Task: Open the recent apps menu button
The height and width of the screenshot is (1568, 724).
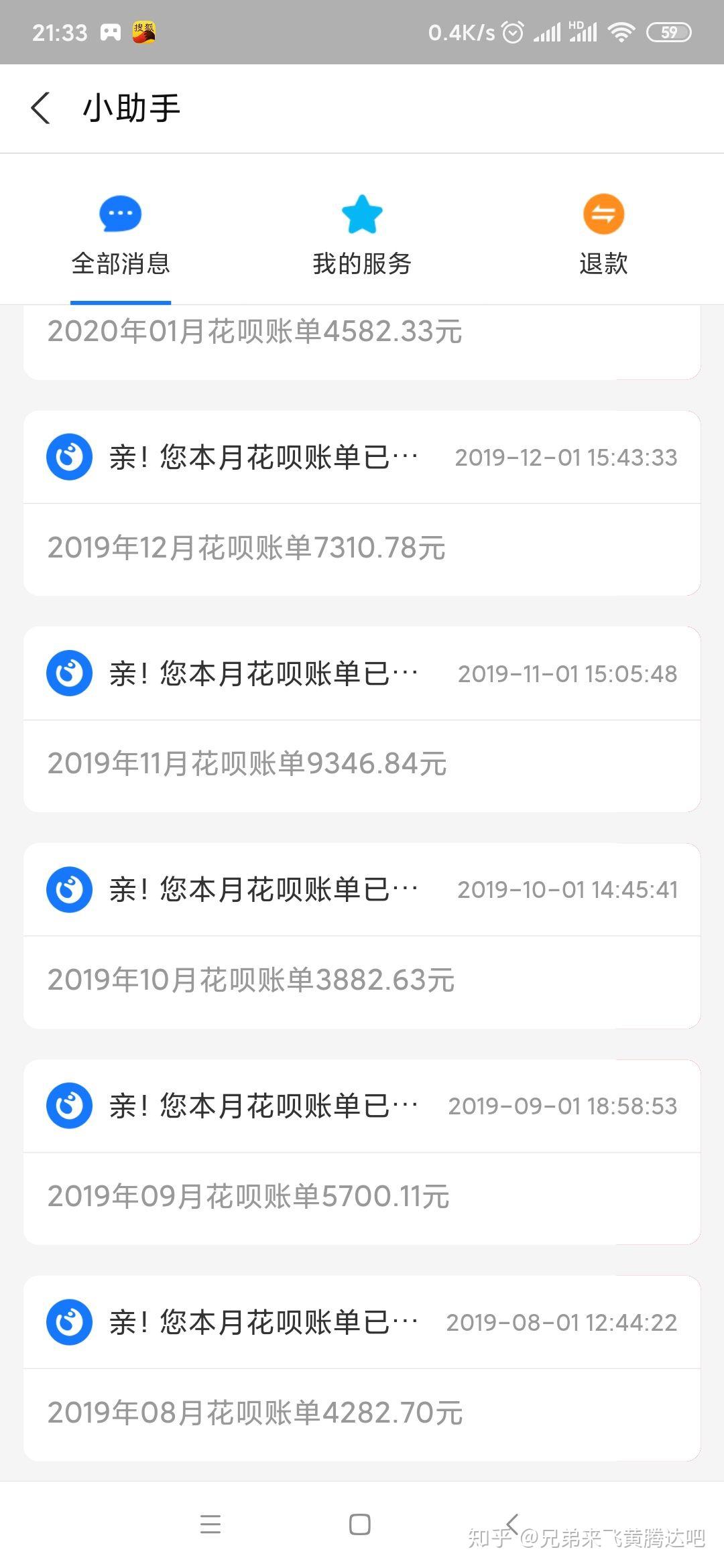Action: (210, 1525)
